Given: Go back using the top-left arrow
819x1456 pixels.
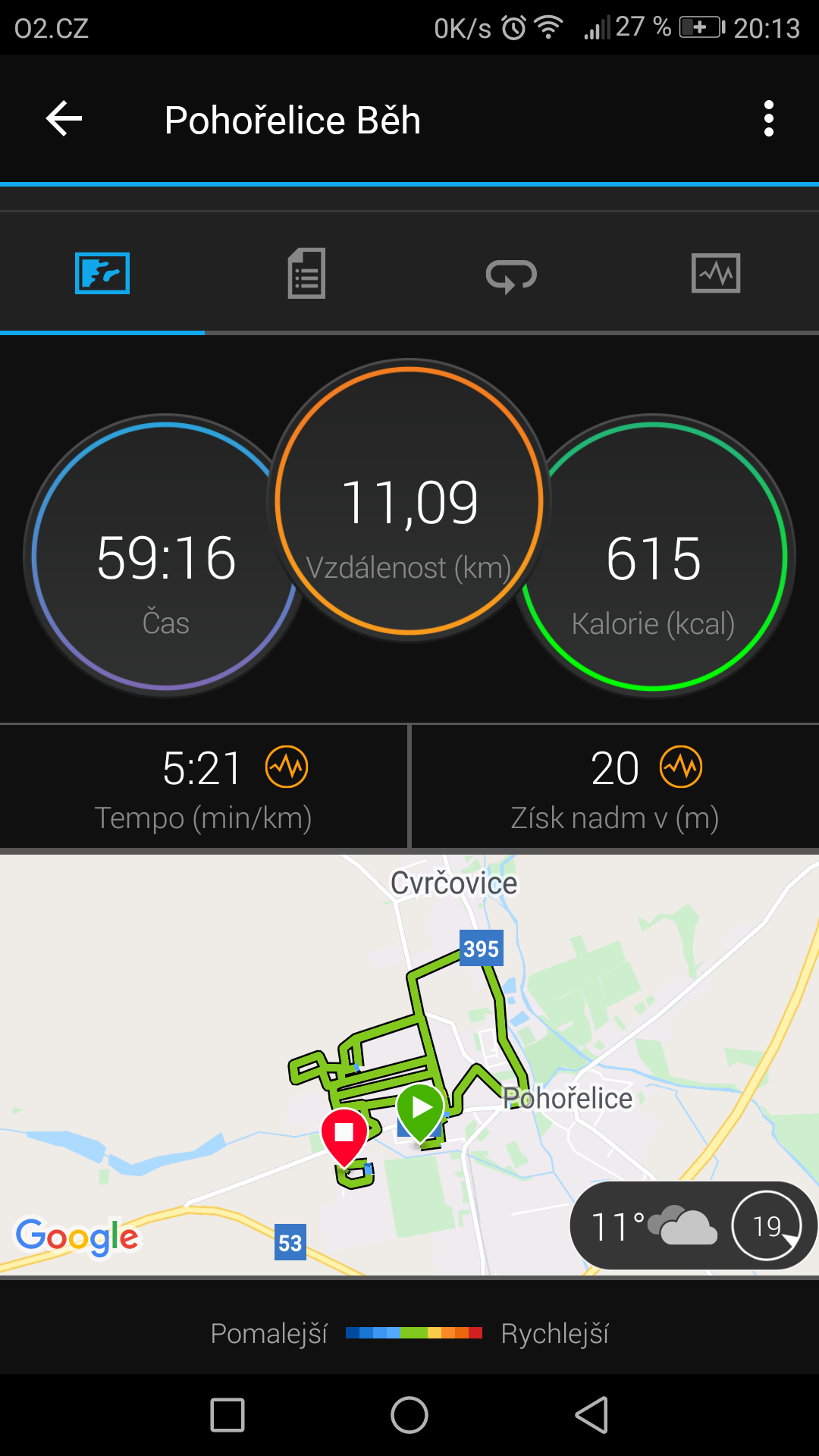Looking at the screenshot, I should coord(64,119).
